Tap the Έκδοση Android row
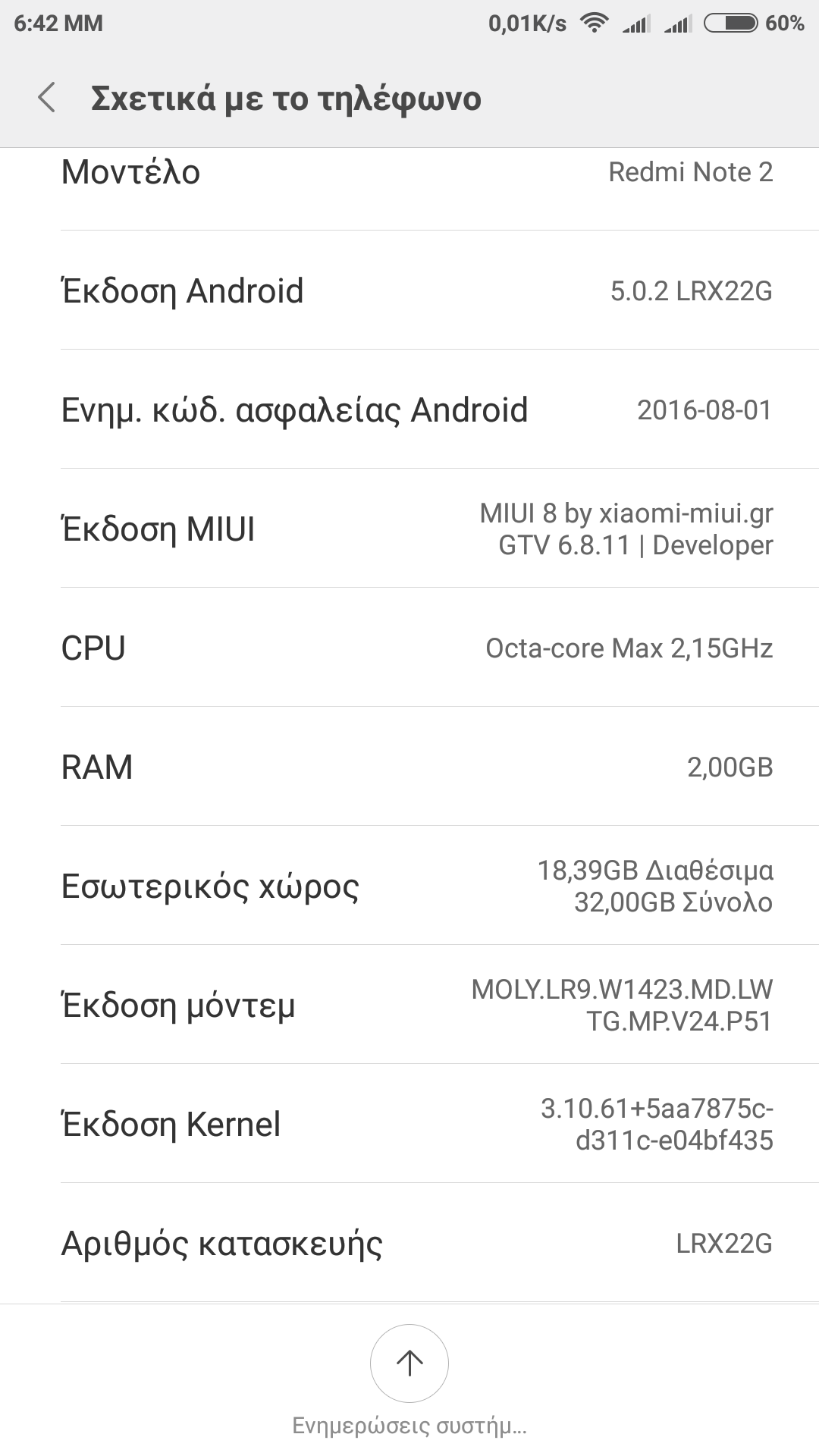 tap(409, 290)
